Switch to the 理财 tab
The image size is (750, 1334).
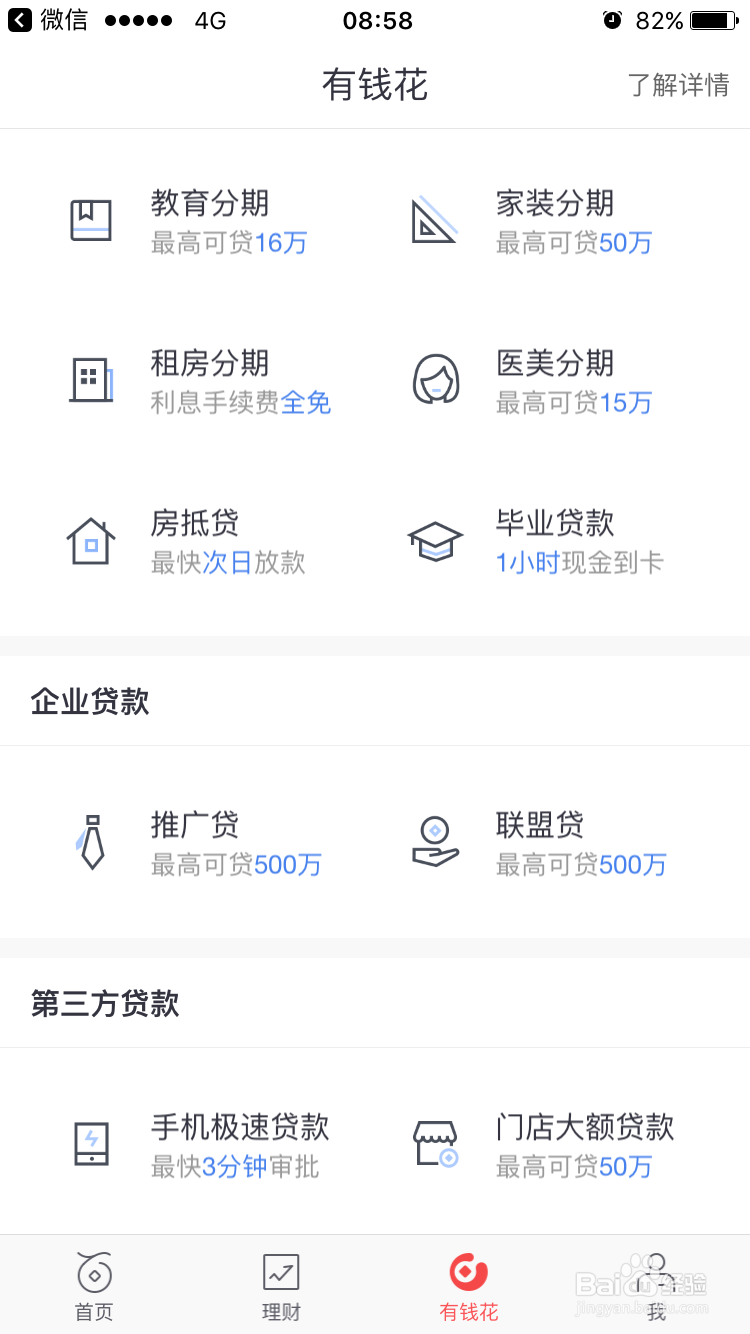tap(281, 1286)
